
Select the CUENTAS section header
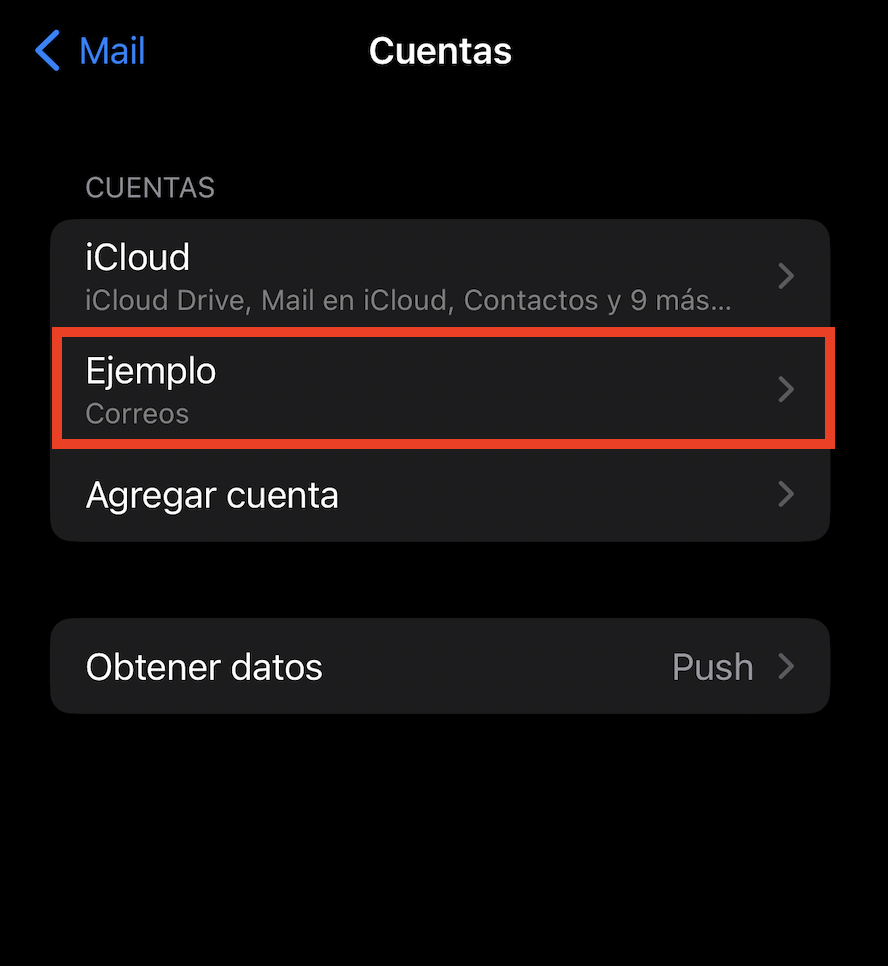(x=149, y=187)
